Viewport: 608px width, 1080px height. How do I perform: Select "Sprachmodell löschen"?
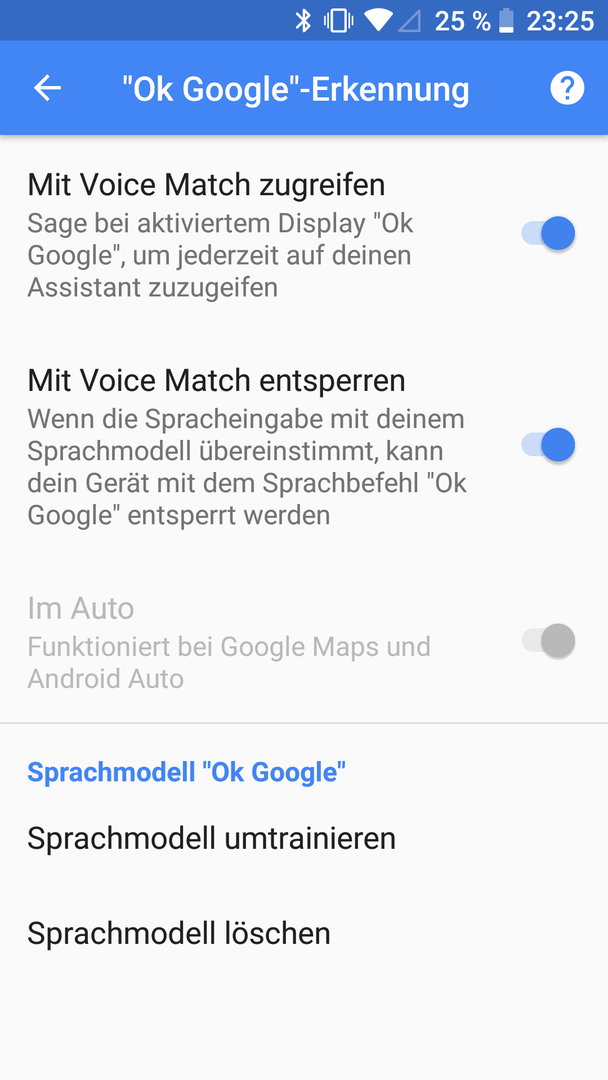(x=304, y=933)
